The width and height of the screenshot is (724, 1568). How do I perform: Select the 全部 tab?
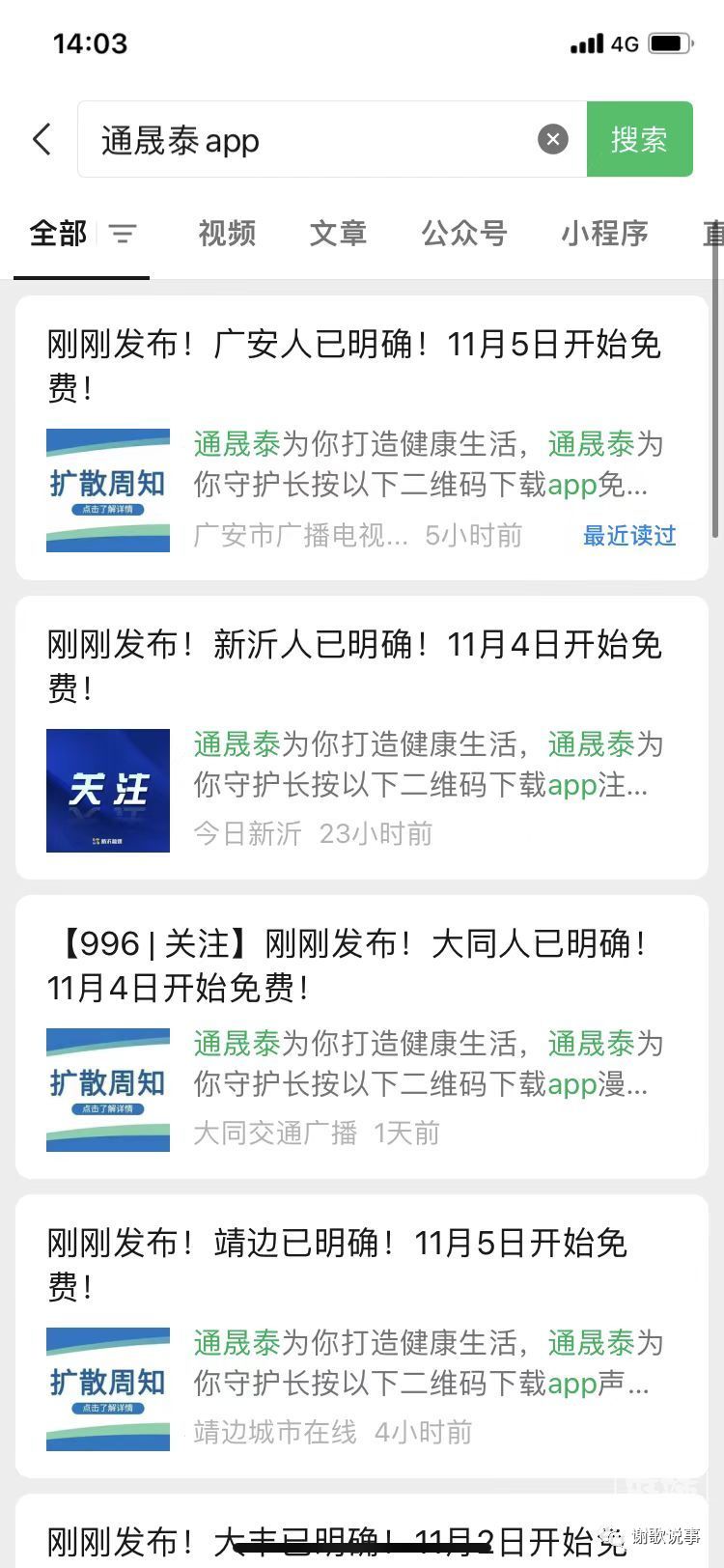click(58, 234)
